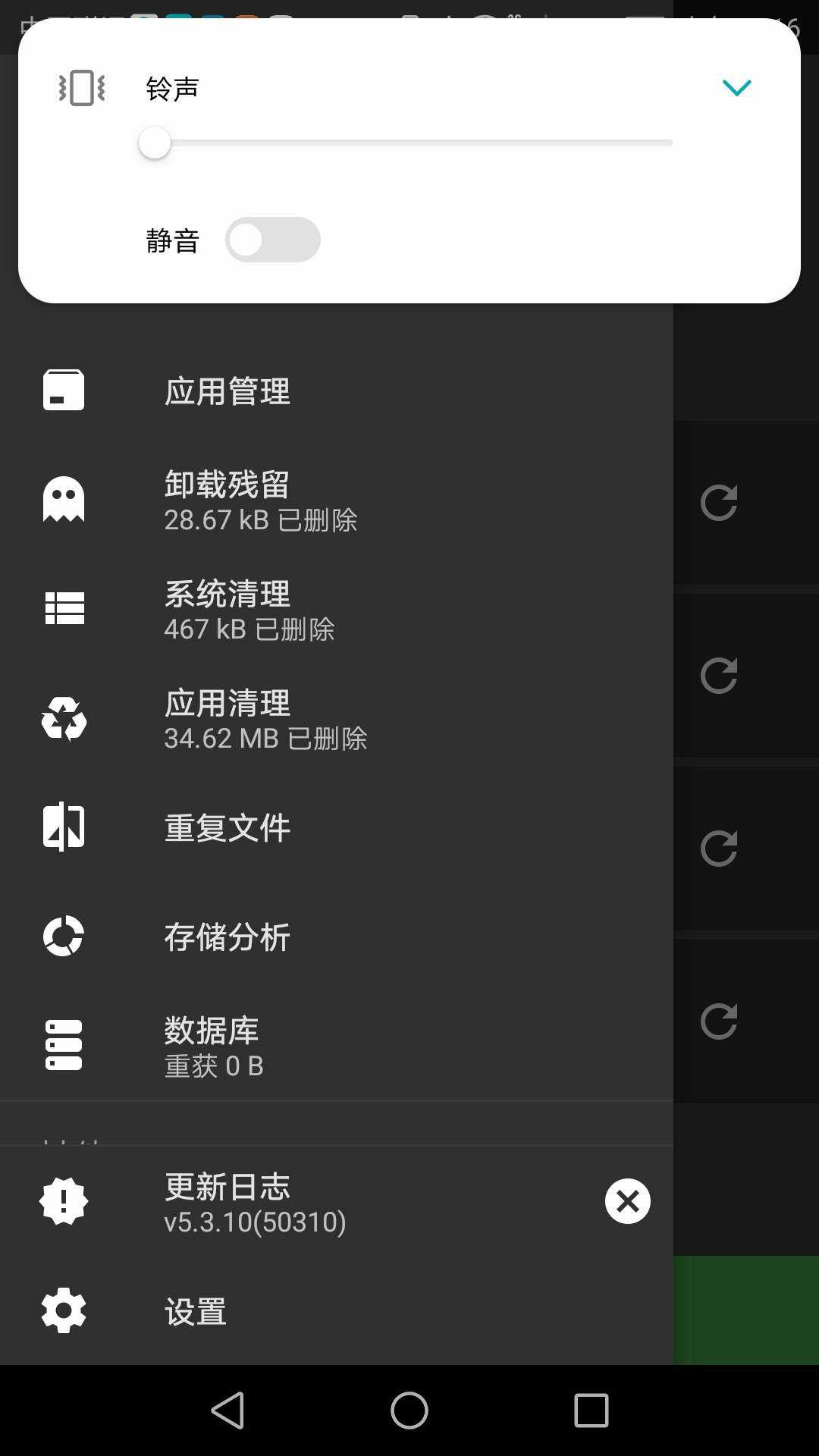The image size is (819, 1456).
Task: Tap the ringtone vibrate icon
Action: click(82, 88)
